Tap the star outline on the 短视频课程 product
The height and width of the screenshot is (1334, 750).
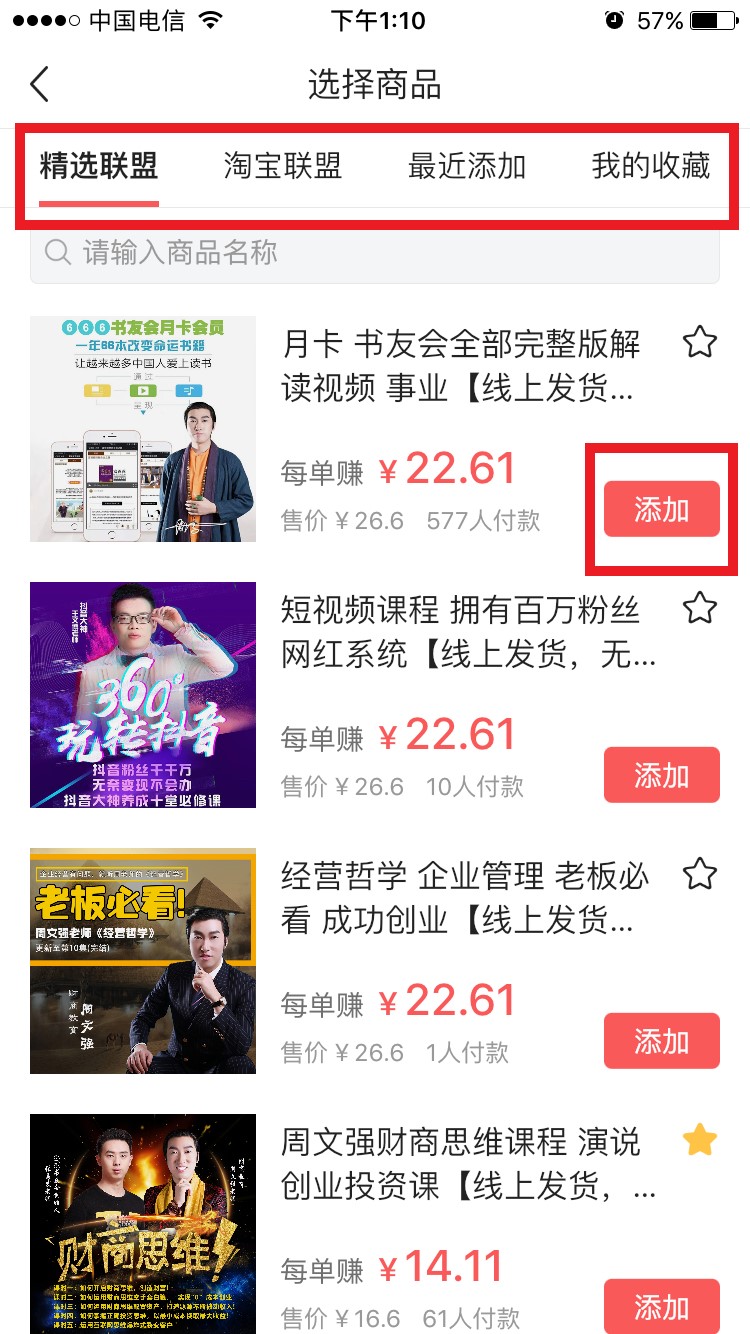pyautogui.click(x=700, y=608)
